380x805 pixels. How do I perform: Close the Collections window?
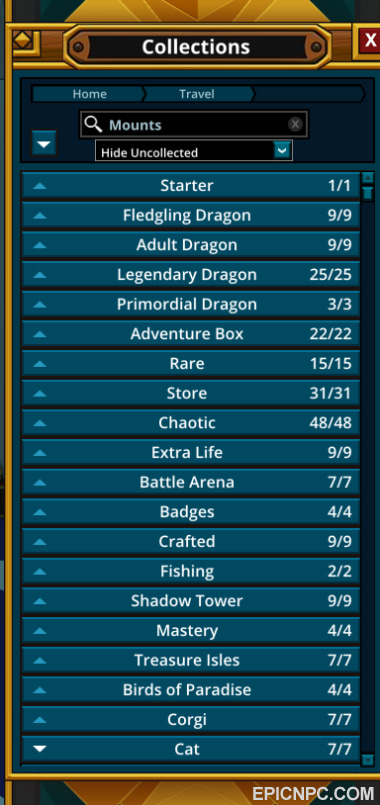click(x=369, y=41)
